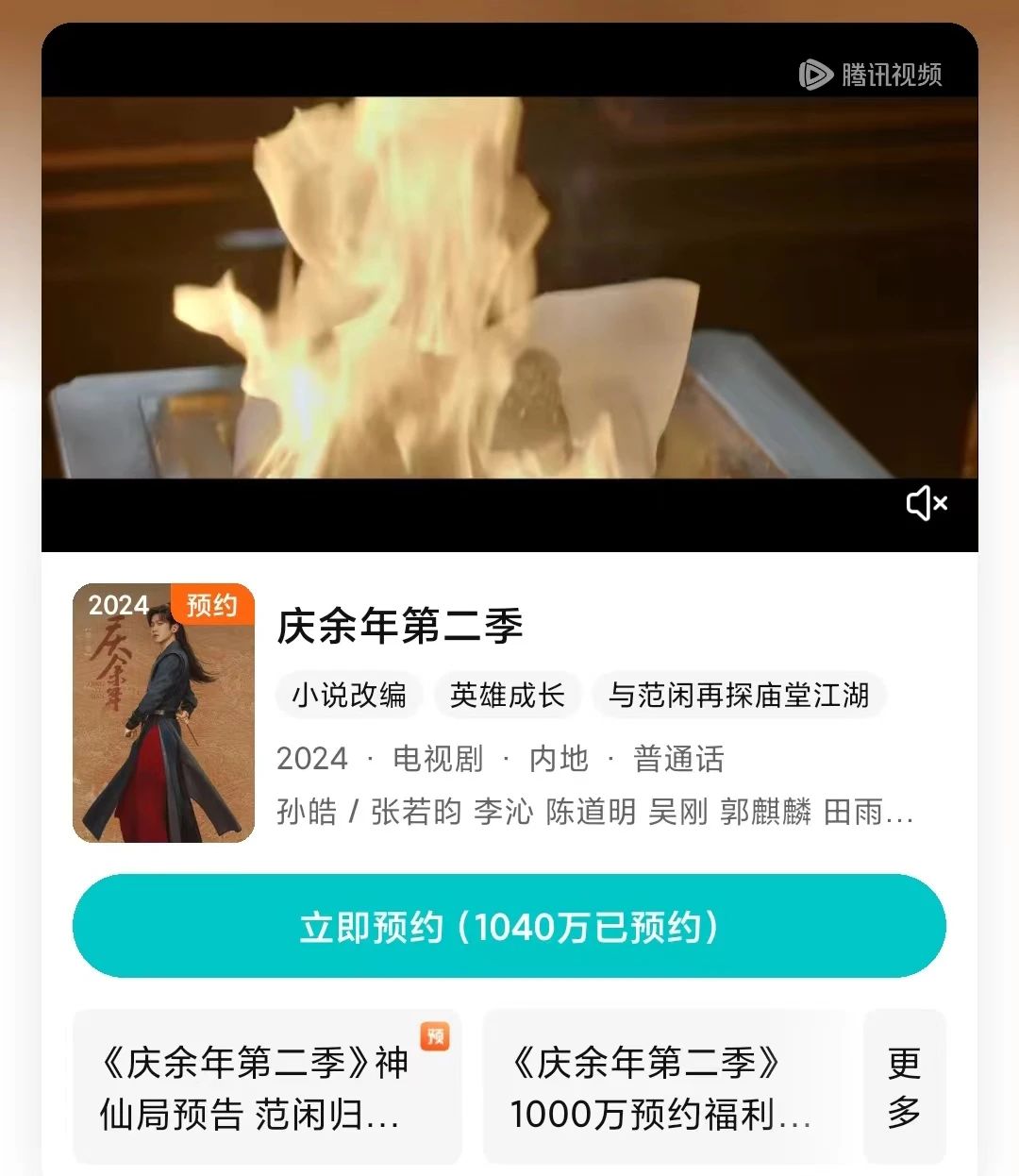Show 更多 related videos
The height and width of the screenshot is (1176, 1019).
click(x=904, y=1087)
